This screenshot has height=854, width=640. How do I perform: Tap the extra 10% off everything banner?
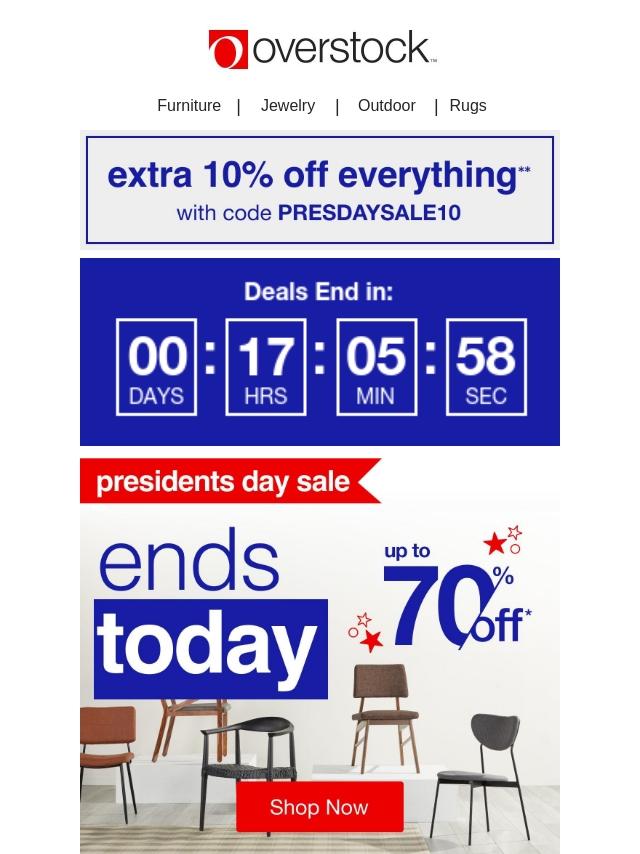click(x=320, y=190)
